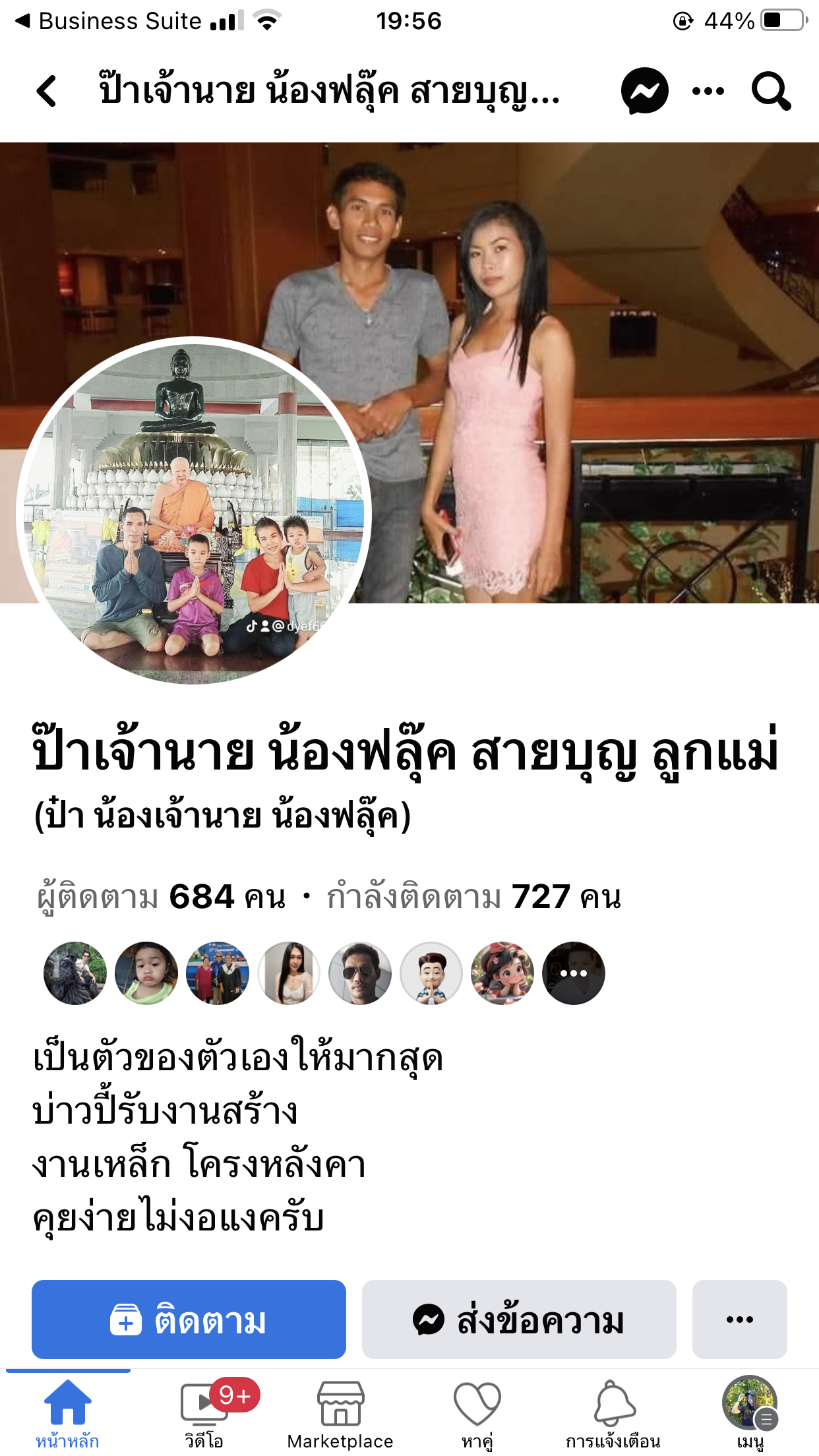Go back using the header arrow
This screenshot has width=819, height=1456.
click(46, 91)
